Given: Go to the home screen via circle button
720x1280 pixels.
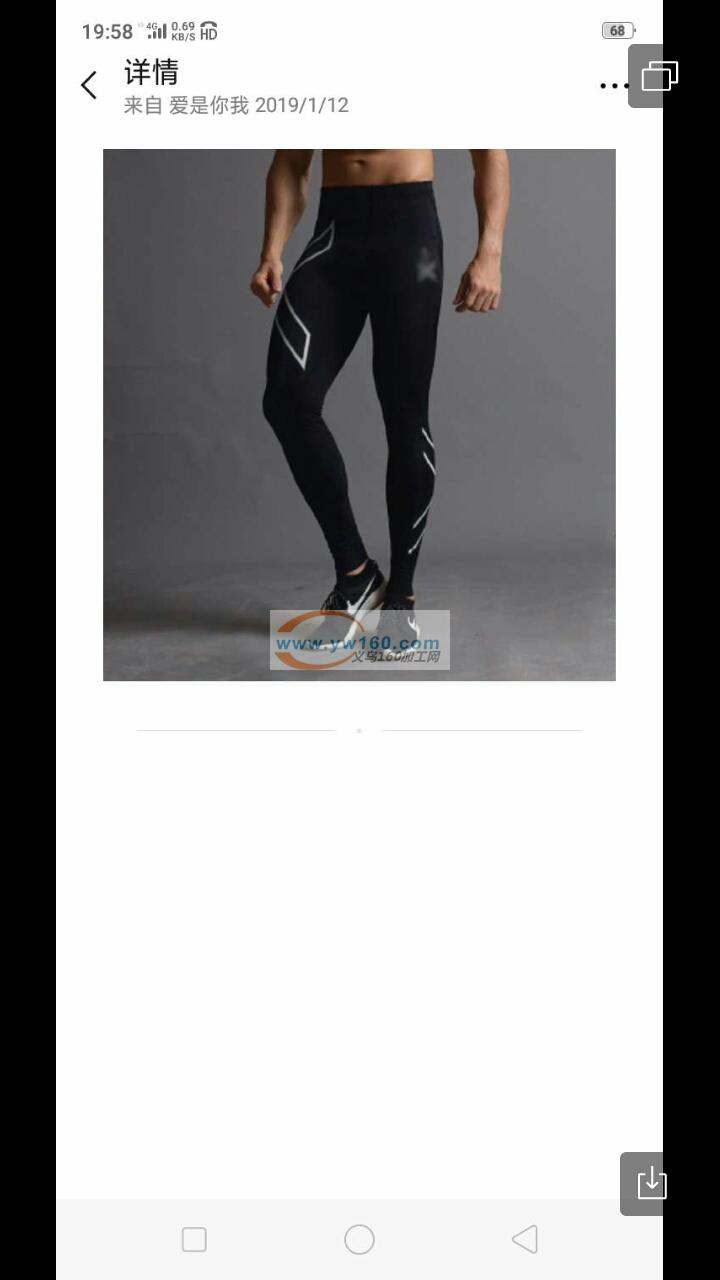Looking at the screenshot, I should tap(359, 1239).
